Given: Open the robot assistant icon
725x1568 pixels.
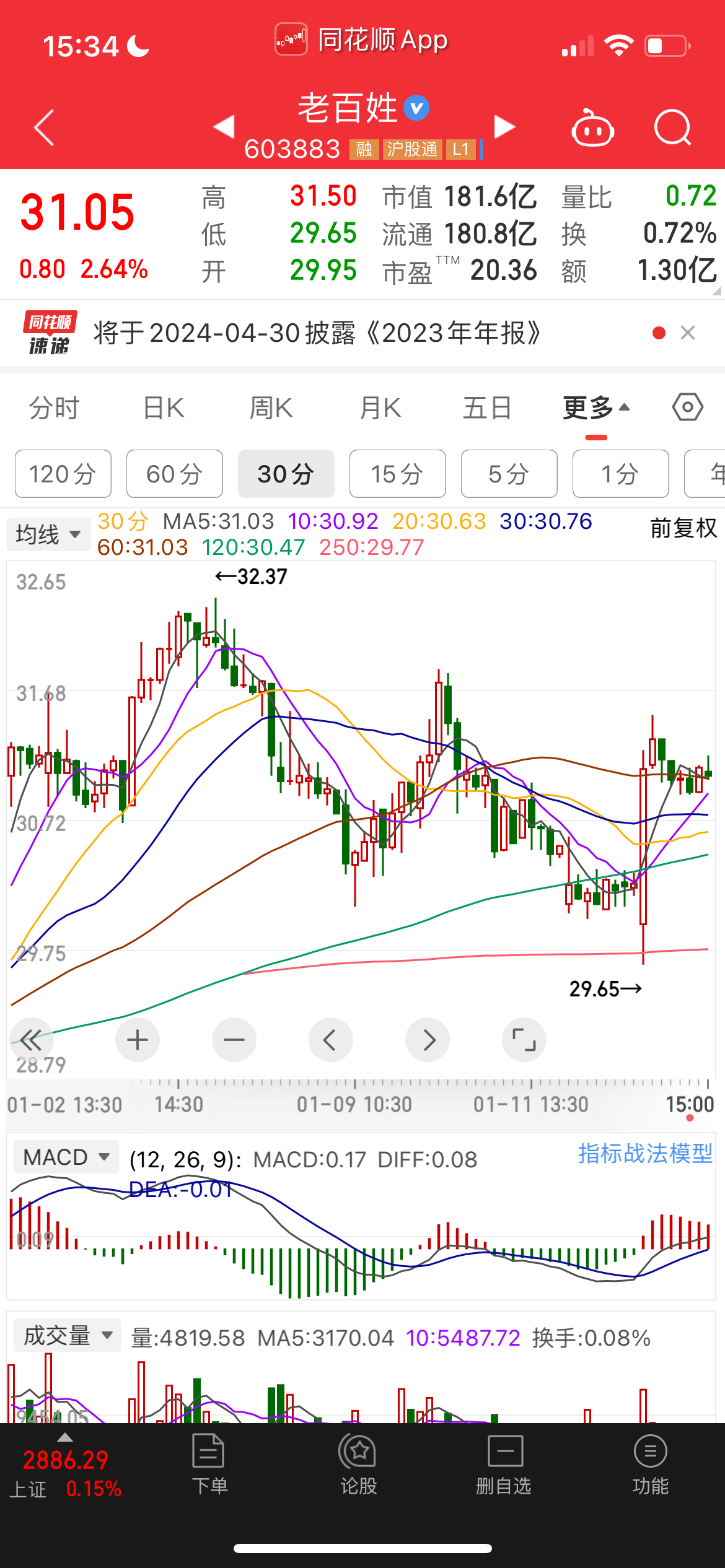Looking at the screenshot, I should click(592, 129).
